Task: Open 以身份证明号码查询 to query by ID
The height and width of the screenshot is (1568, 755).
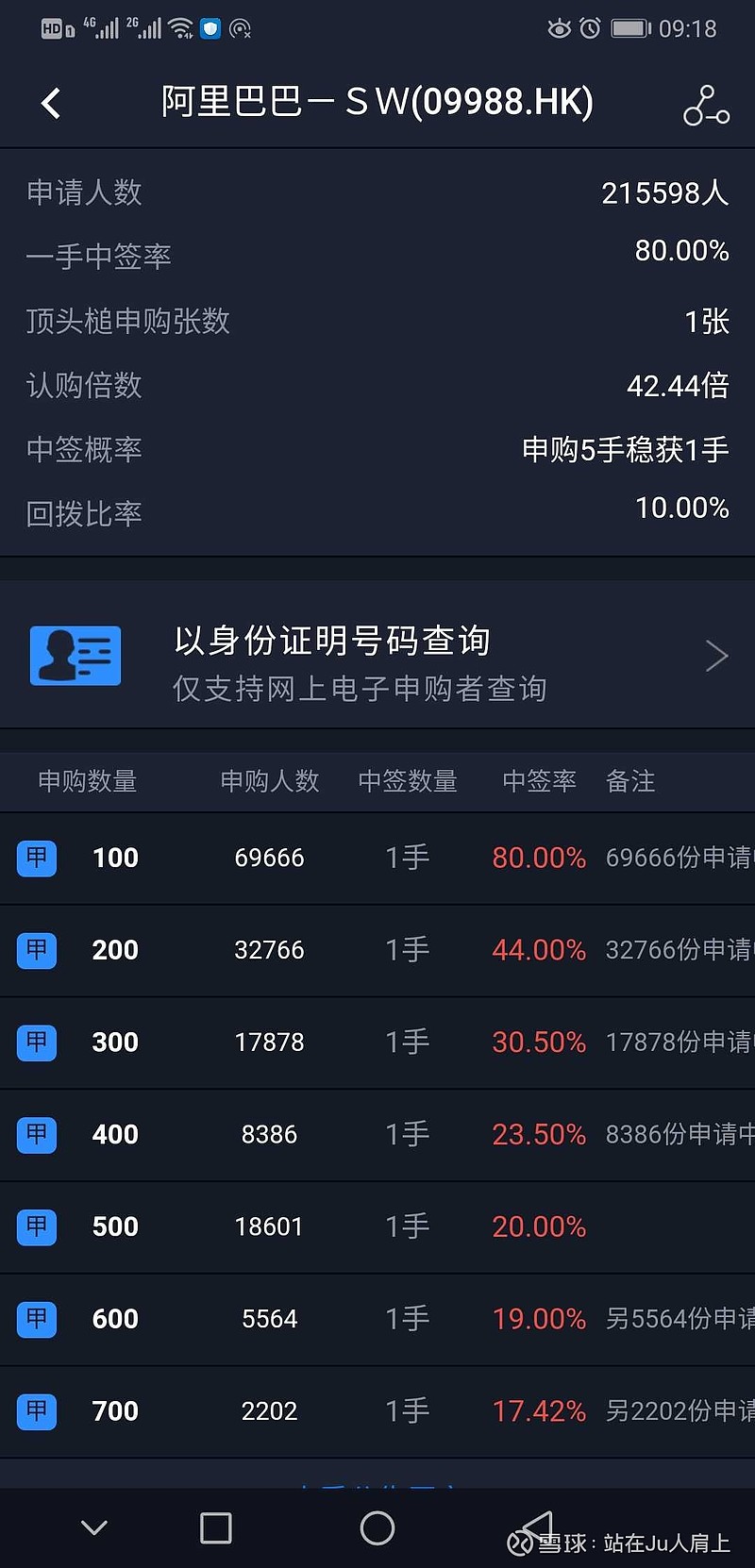Action: click(334, 641)
